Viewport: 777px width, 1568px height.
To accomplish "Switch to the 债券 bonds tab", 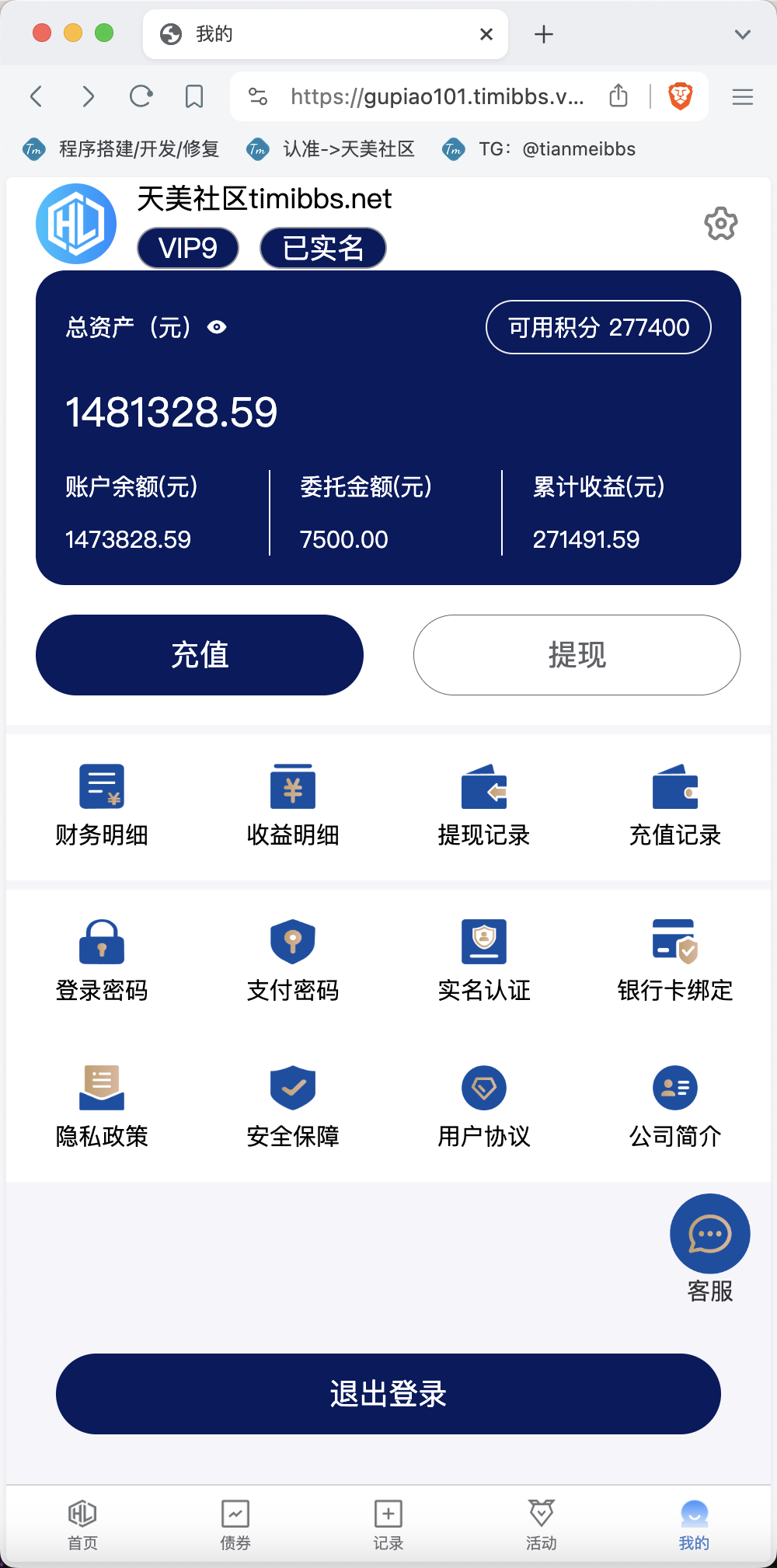I will [235, 1524].
